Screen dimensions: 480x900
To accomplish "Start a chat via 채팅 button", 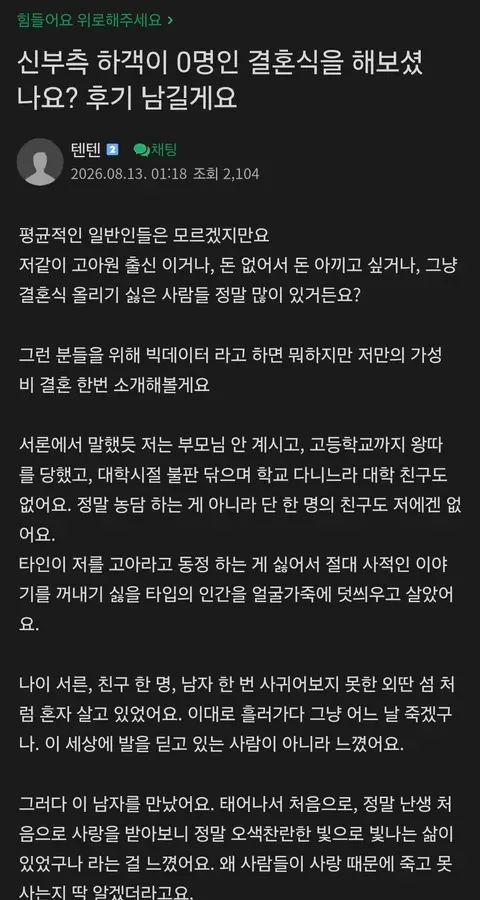I will pos(156,150).
